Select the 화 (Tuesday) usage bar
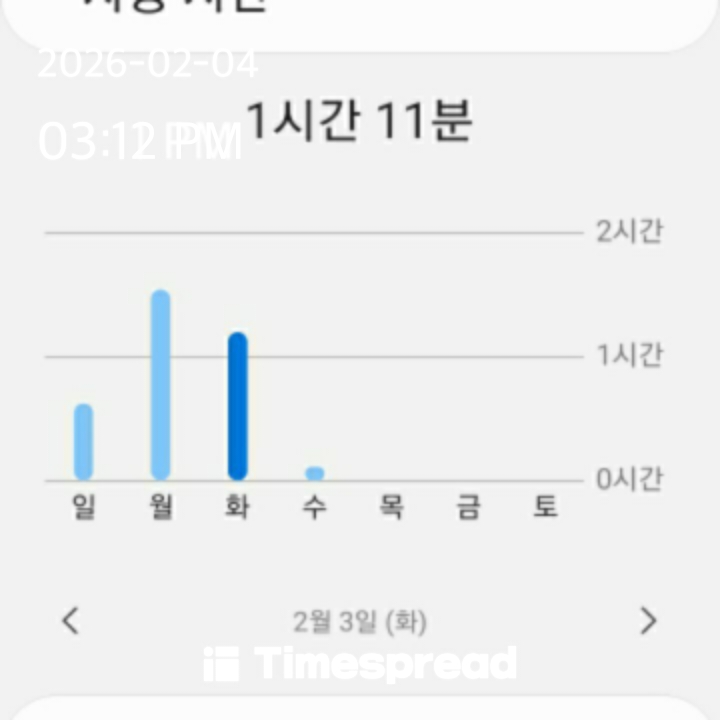This screenshot has width=720, height=720. point(237,406)
